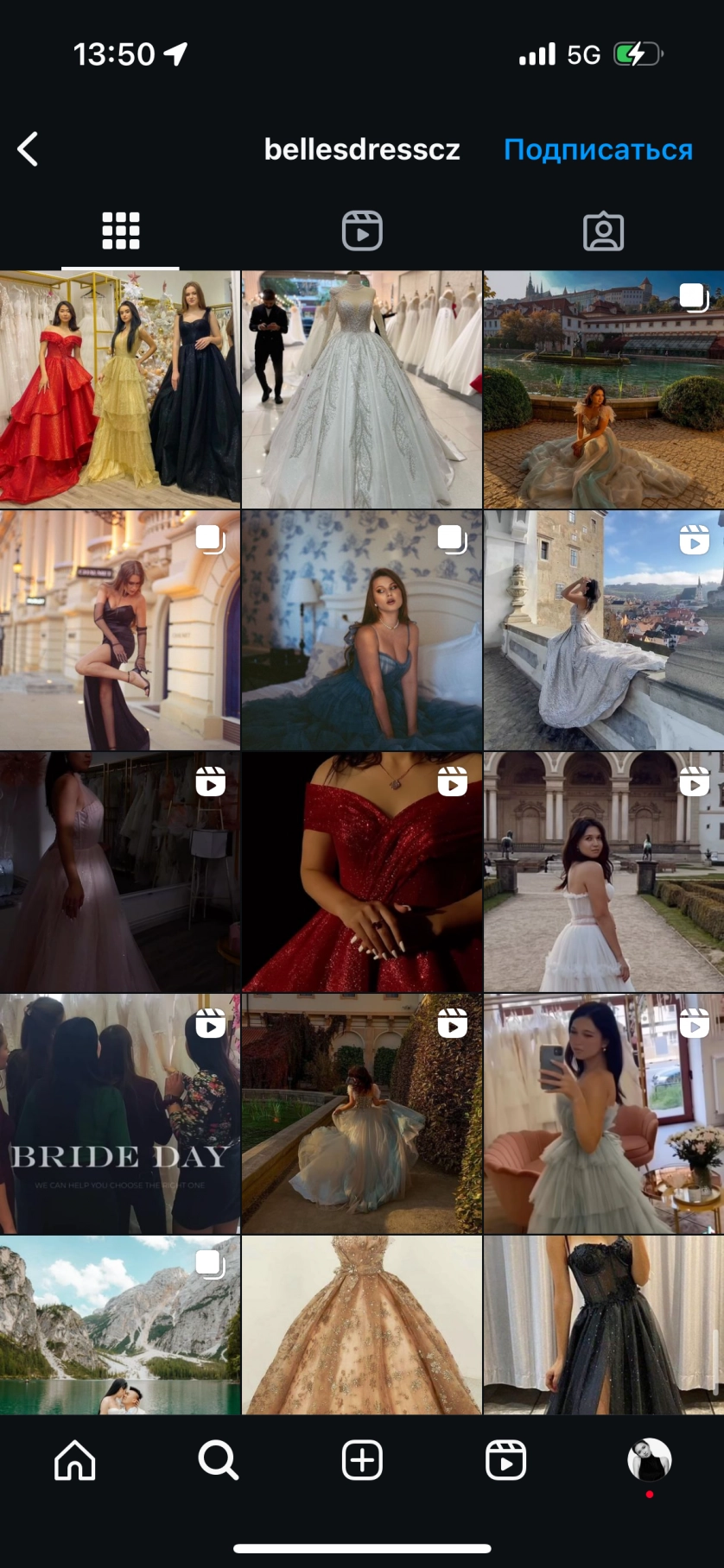Open the Reels tab in the bottom bar
This screenshot has width=724, height=1568.
pos(505,1461)
